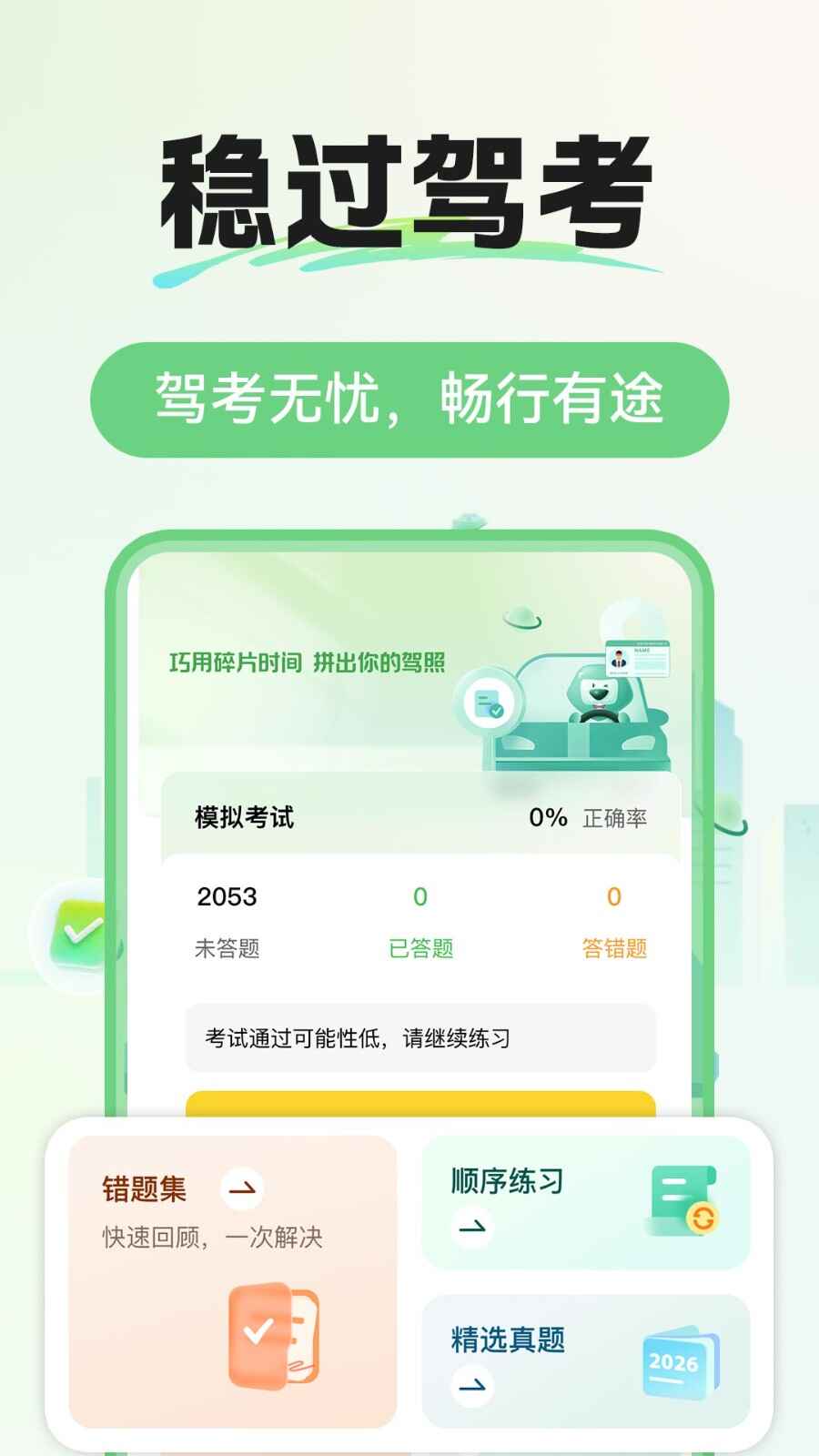Image resolution: width=819 pixels, height=1456 pixels.
Task: Open the 模拟考试 section header
Action: (244, 817)
